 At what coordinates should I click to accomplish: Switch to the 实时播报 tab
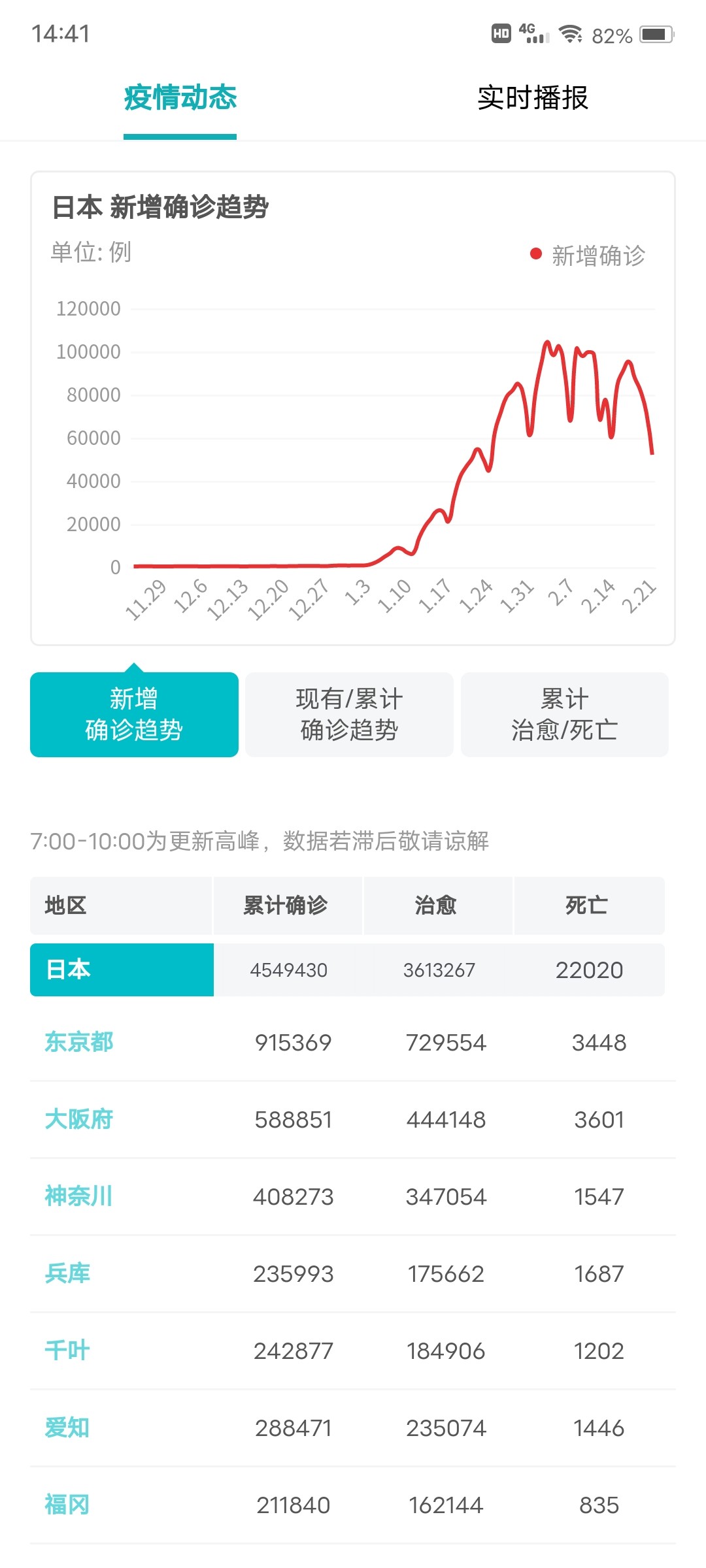pyautogui.click(x=533, y=98)
